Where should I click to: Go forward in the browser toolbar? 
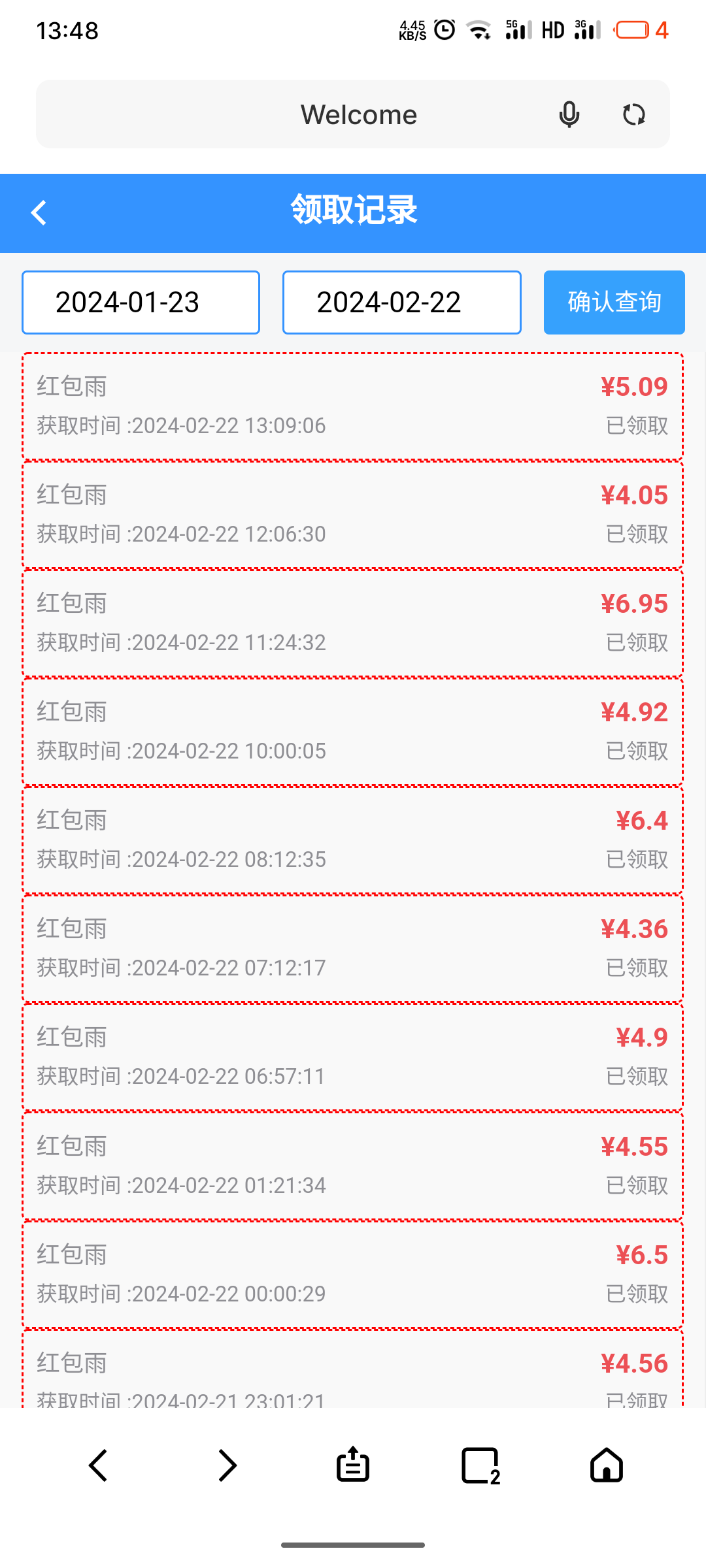click(226, 1465)
